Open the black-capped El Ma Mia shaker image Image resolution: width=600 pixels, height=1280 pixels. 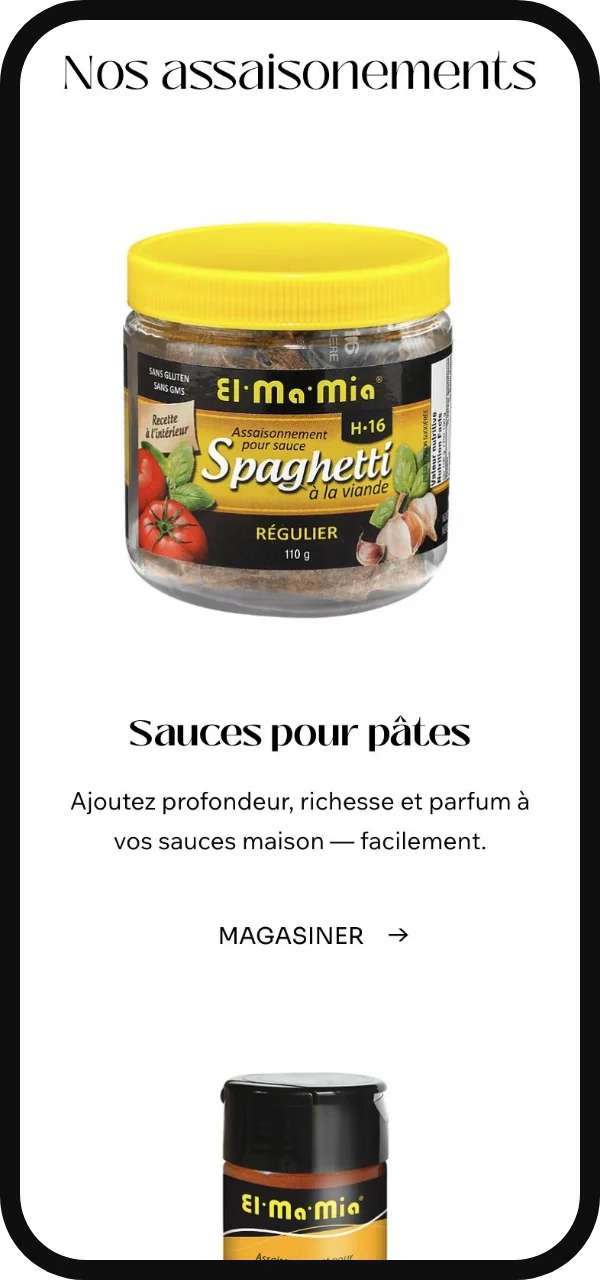[x=304, y=1166]
